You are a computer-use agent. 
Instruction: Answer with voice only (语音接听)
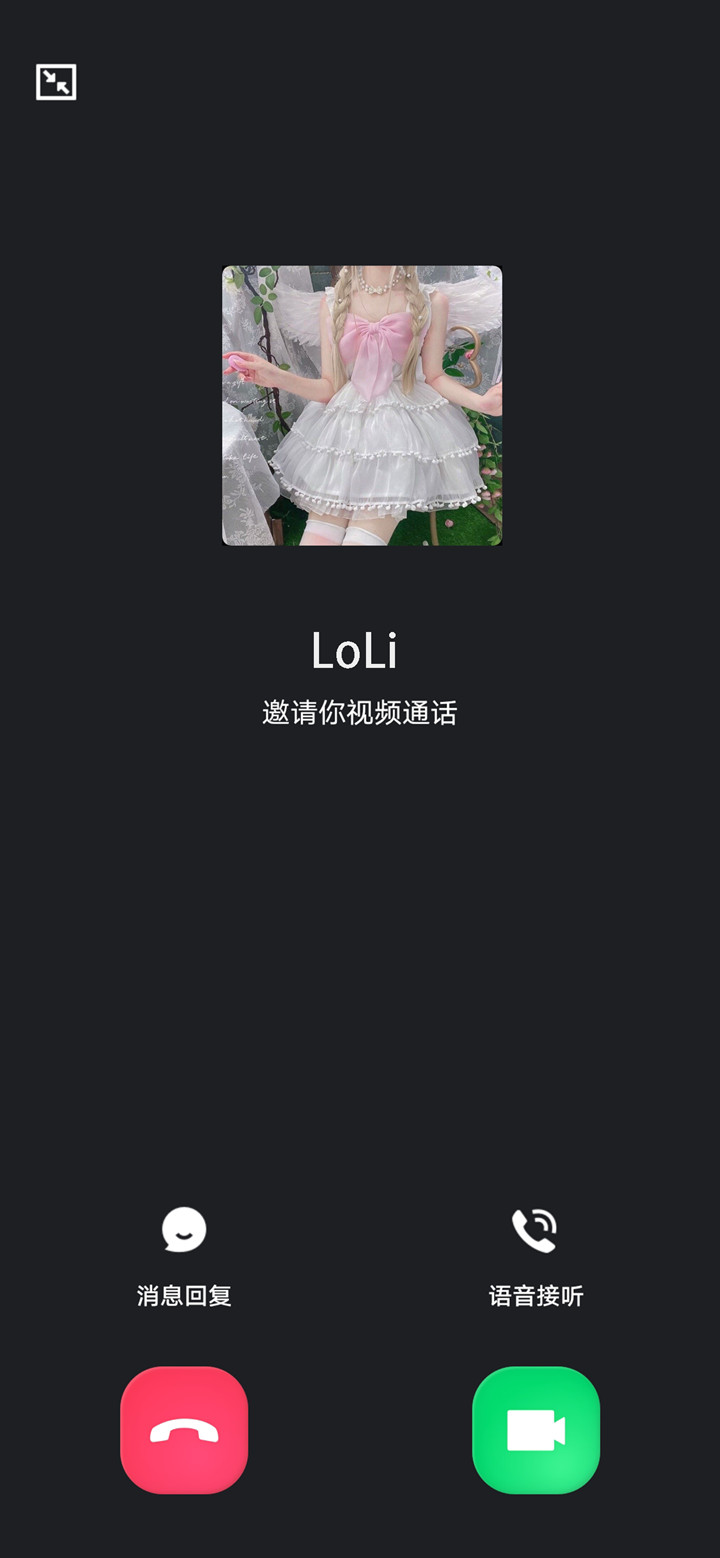click(x=536, y=1258)
